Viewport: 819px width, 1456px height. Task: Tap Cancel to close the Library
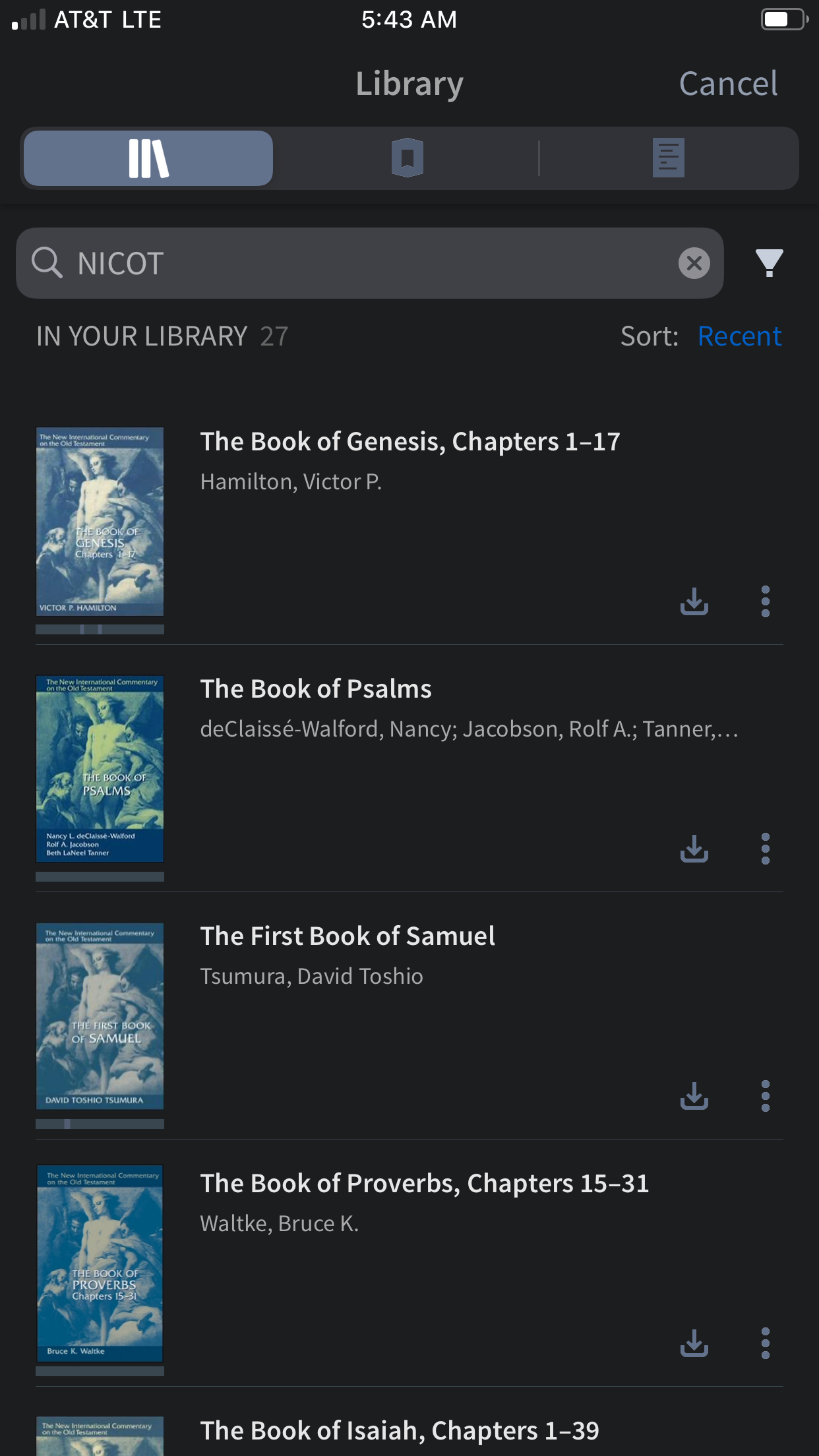(727, 84)
